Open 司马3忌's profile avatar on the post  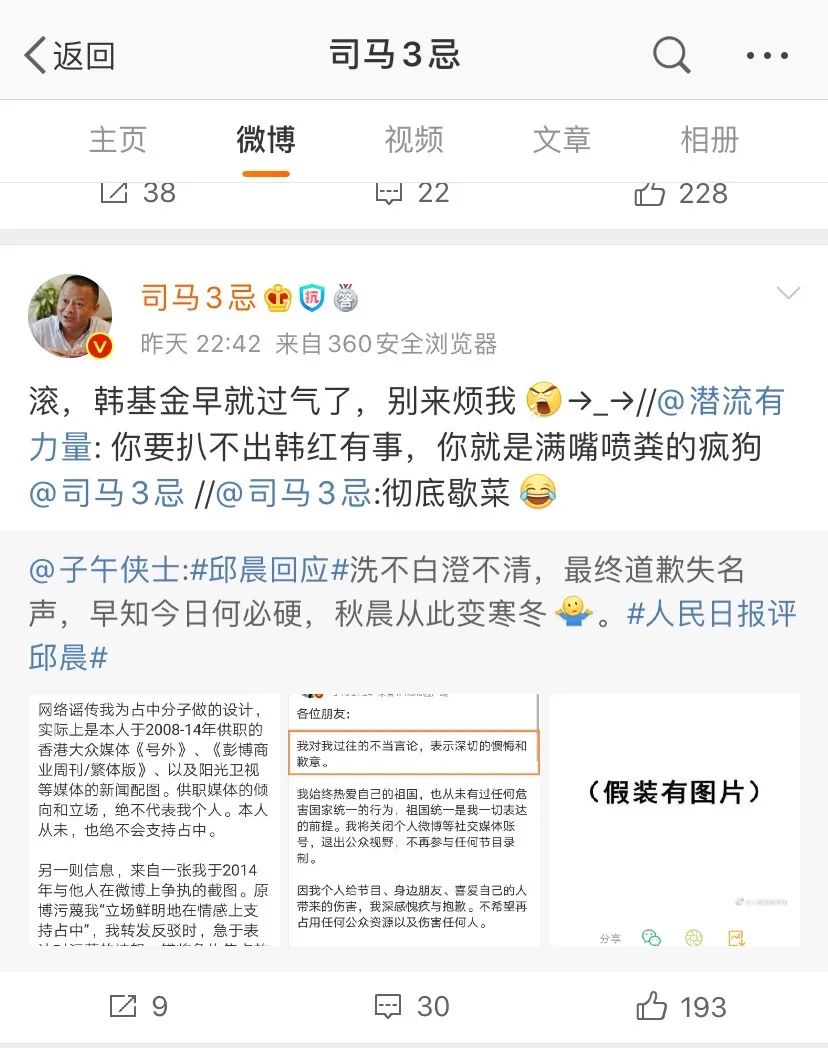[x=70, y=315]
